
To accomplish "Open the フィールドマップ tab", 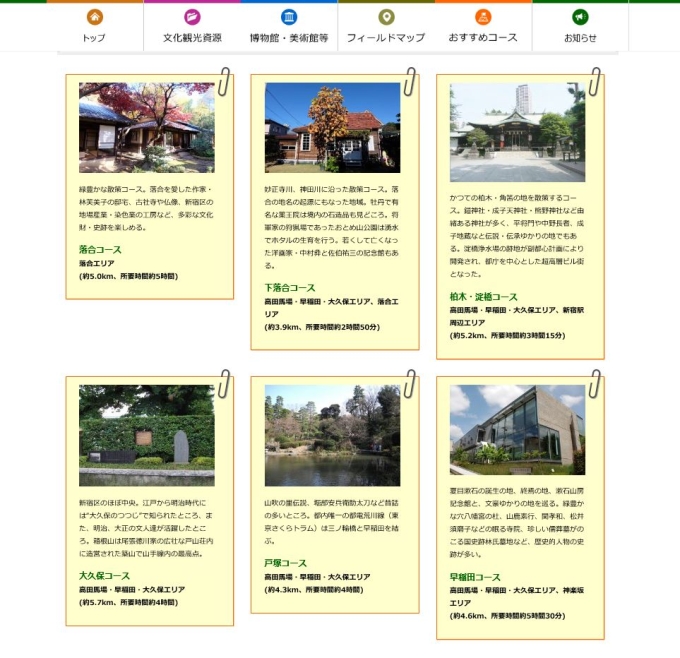I will pos(386,26).
